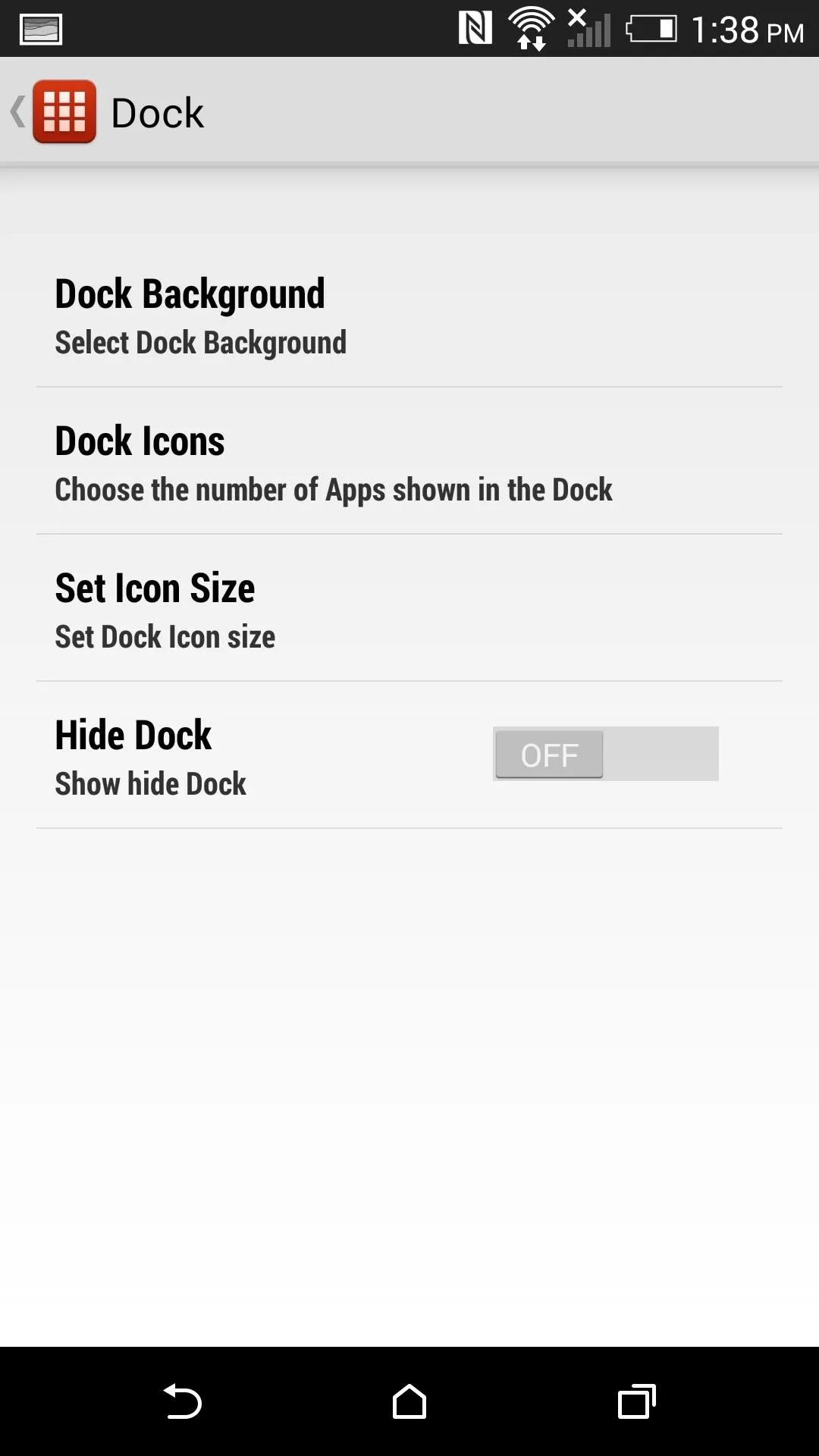Go to the home screen

409,1401
